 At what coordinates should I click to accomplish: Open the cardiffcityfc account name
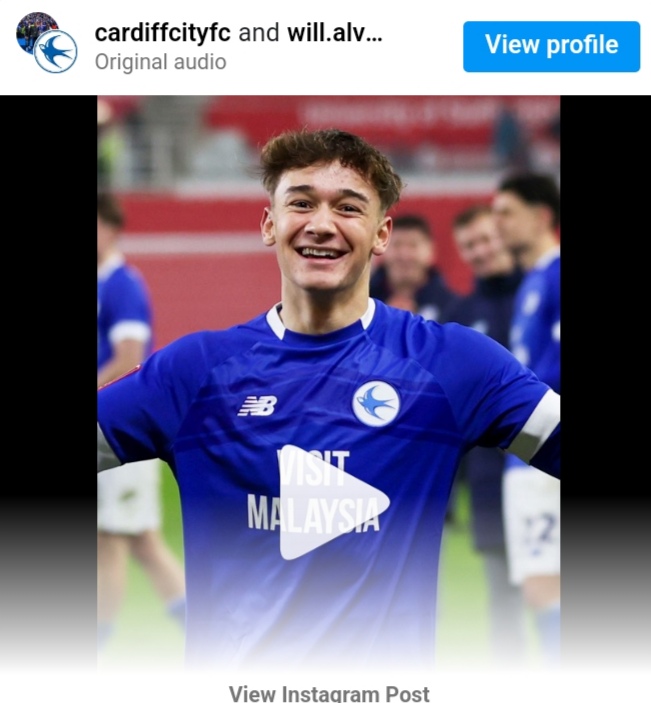(162, 33)
